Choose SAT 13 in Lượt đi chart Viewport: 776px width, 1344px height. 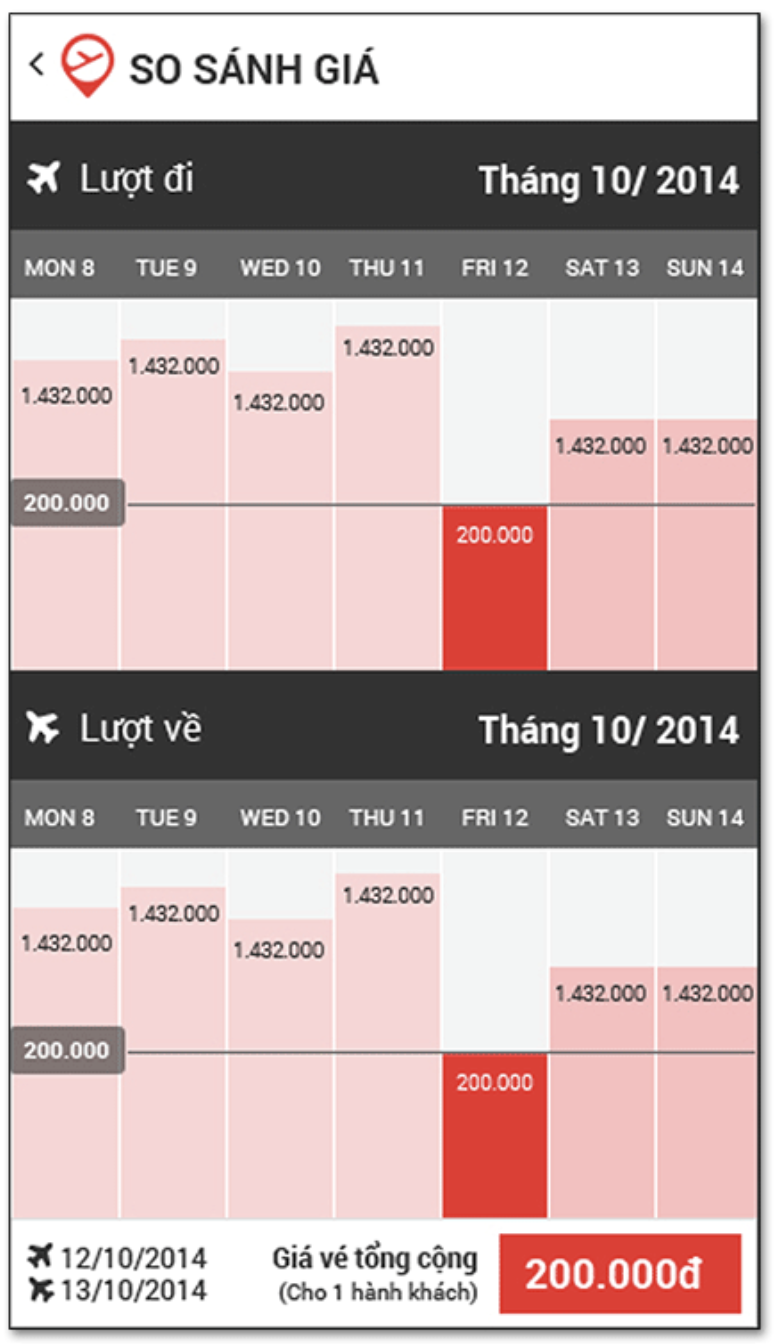602,545
